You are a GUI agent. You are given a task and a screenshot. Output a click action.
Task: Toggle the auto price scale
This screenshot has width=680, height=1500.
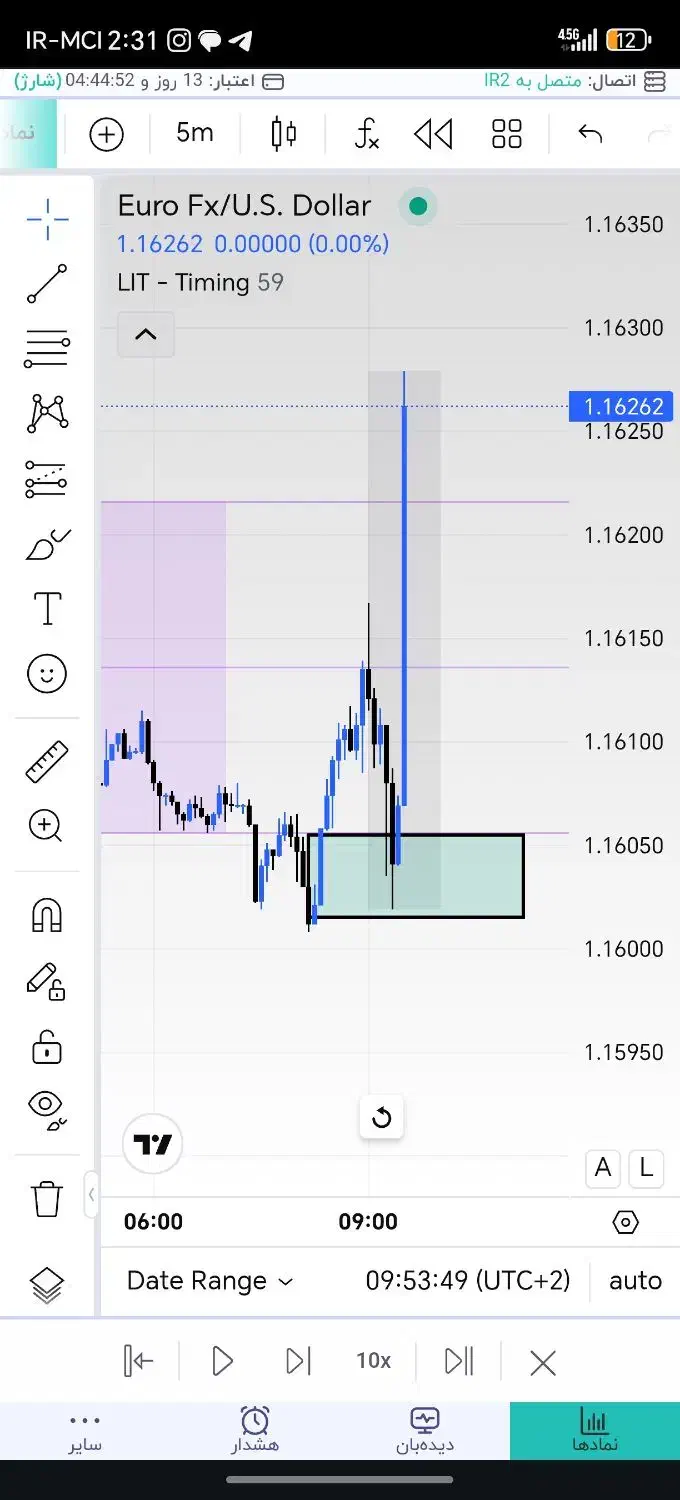(x=636, y=1281)
